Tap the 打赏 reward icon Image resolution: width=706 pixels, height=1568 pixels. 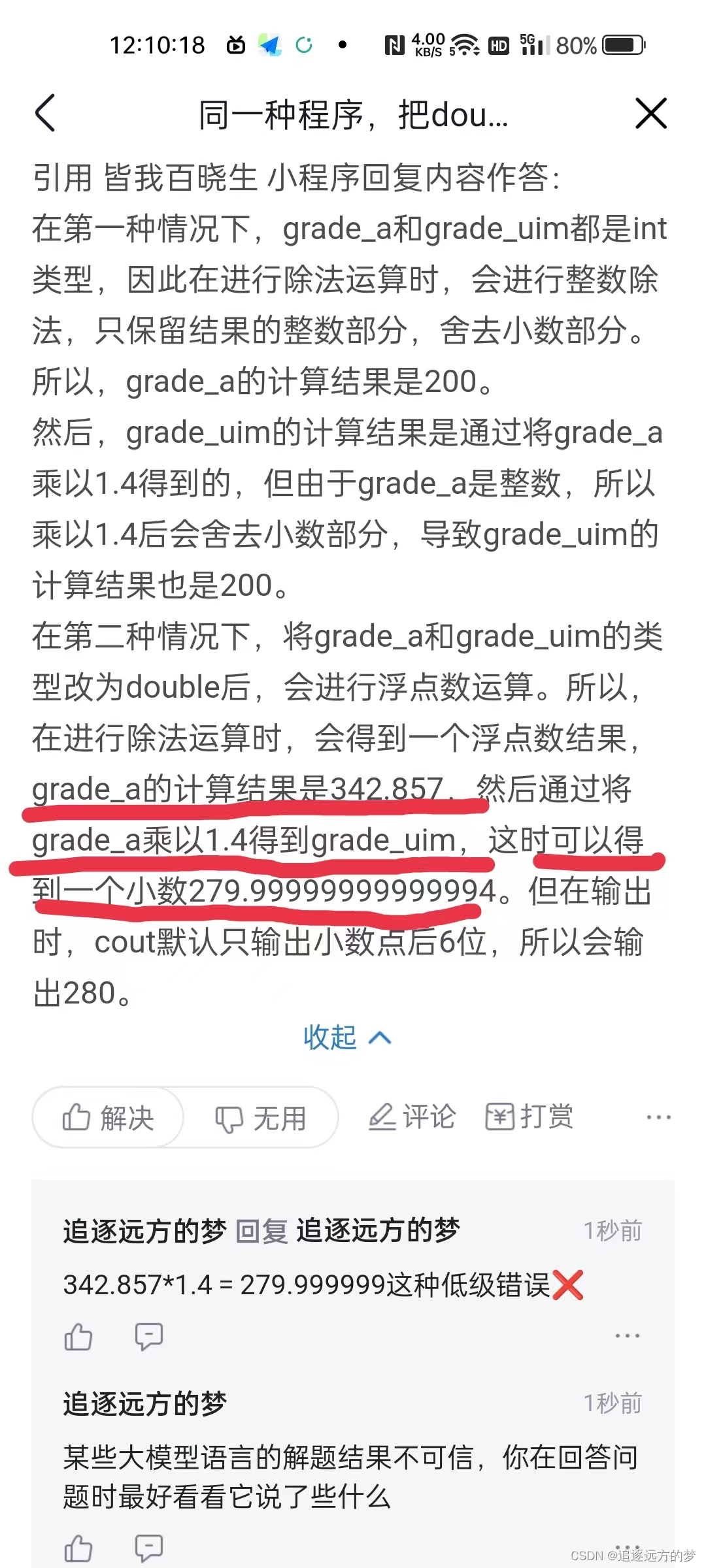[500, 1116]
